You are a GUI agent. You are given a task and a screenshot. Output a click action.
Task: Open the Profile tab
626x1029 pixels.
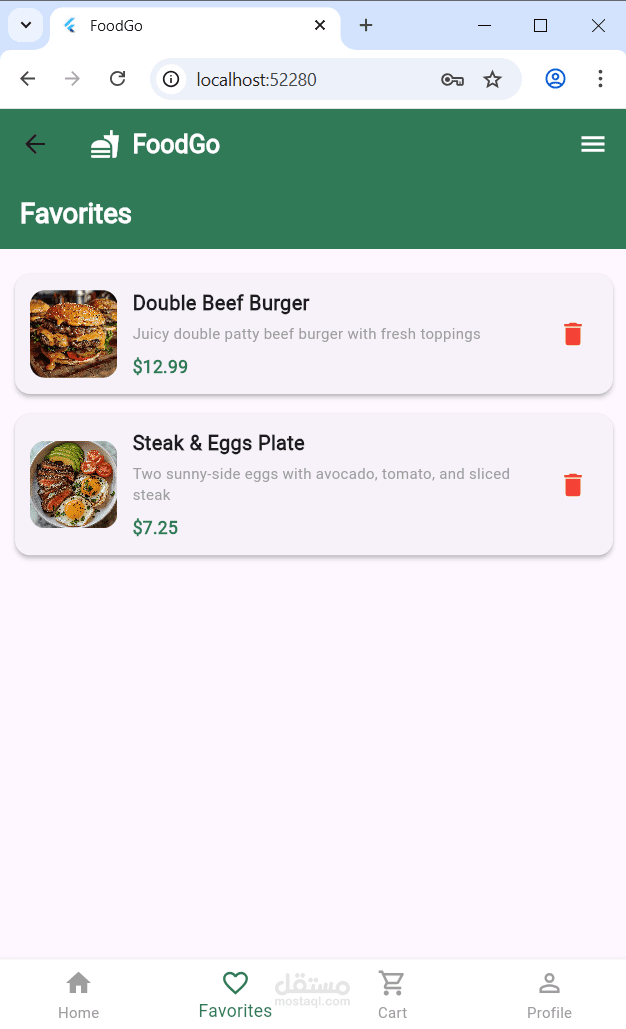pyautogui.click(x=549, y=994)
